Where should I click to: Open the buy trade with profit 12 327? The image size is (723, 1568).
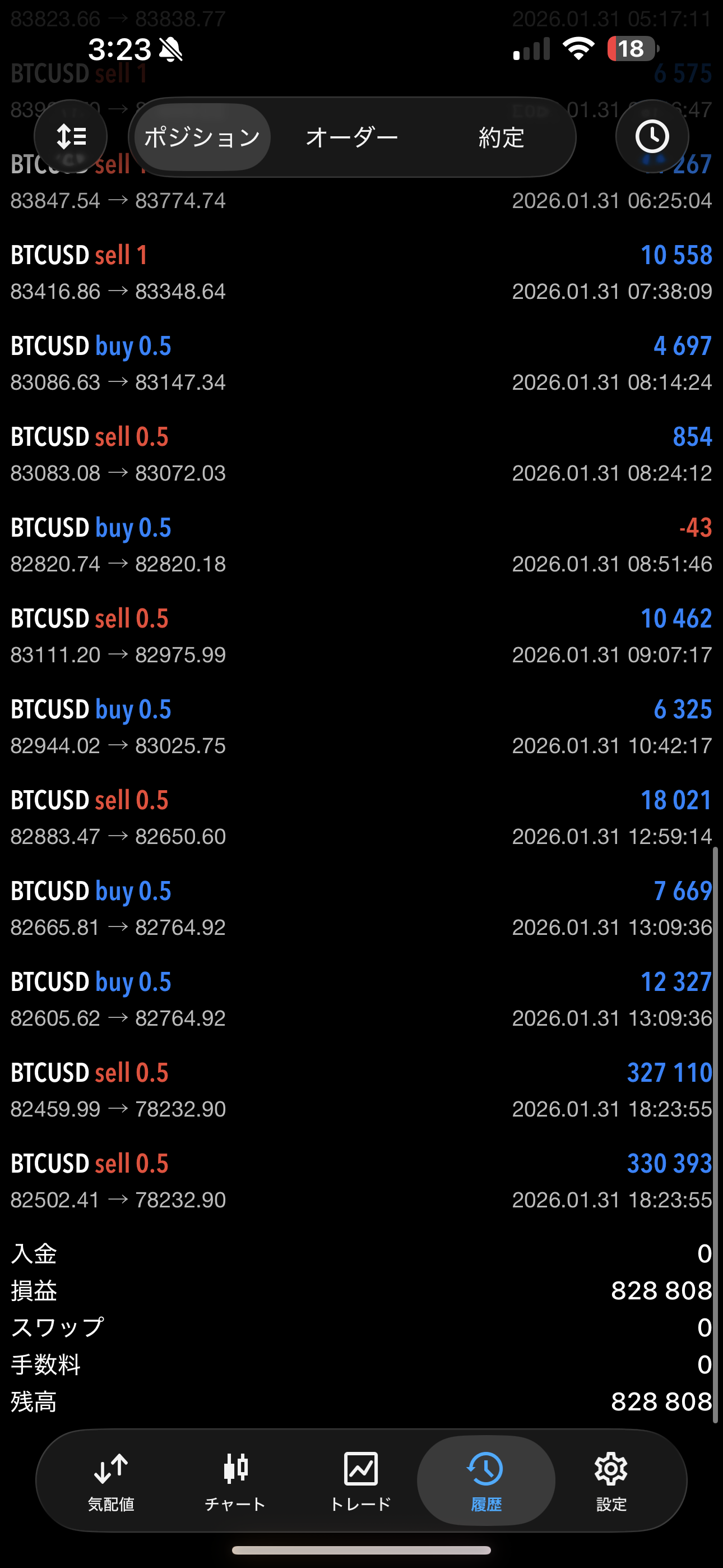tap(361, 999)
